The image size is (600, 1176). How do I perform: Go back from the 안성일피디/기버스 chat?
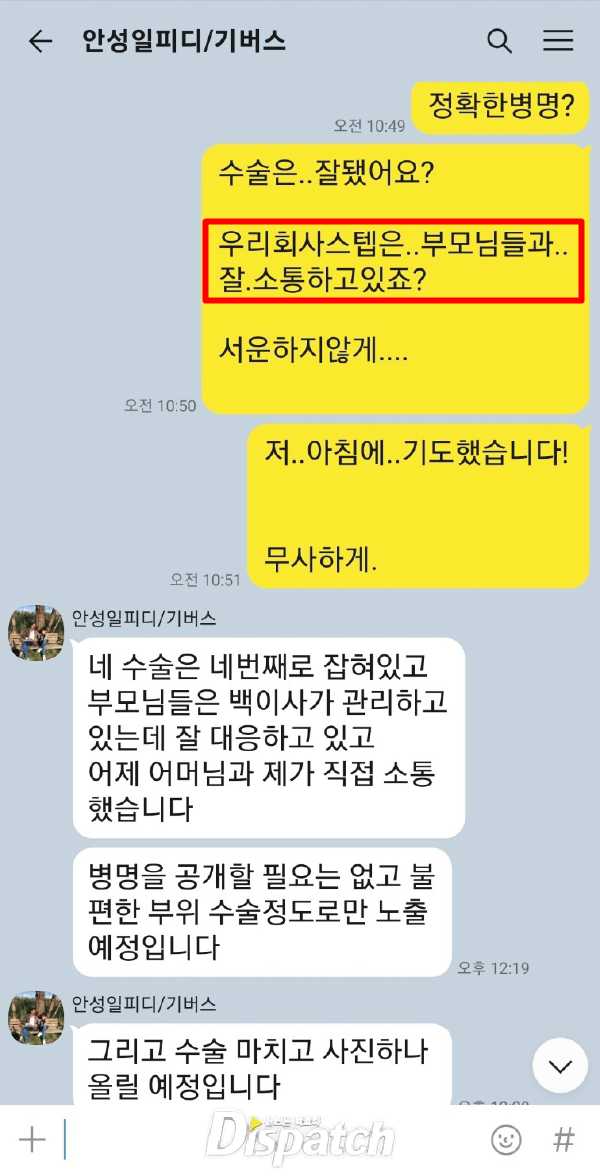tap(40, 41)
